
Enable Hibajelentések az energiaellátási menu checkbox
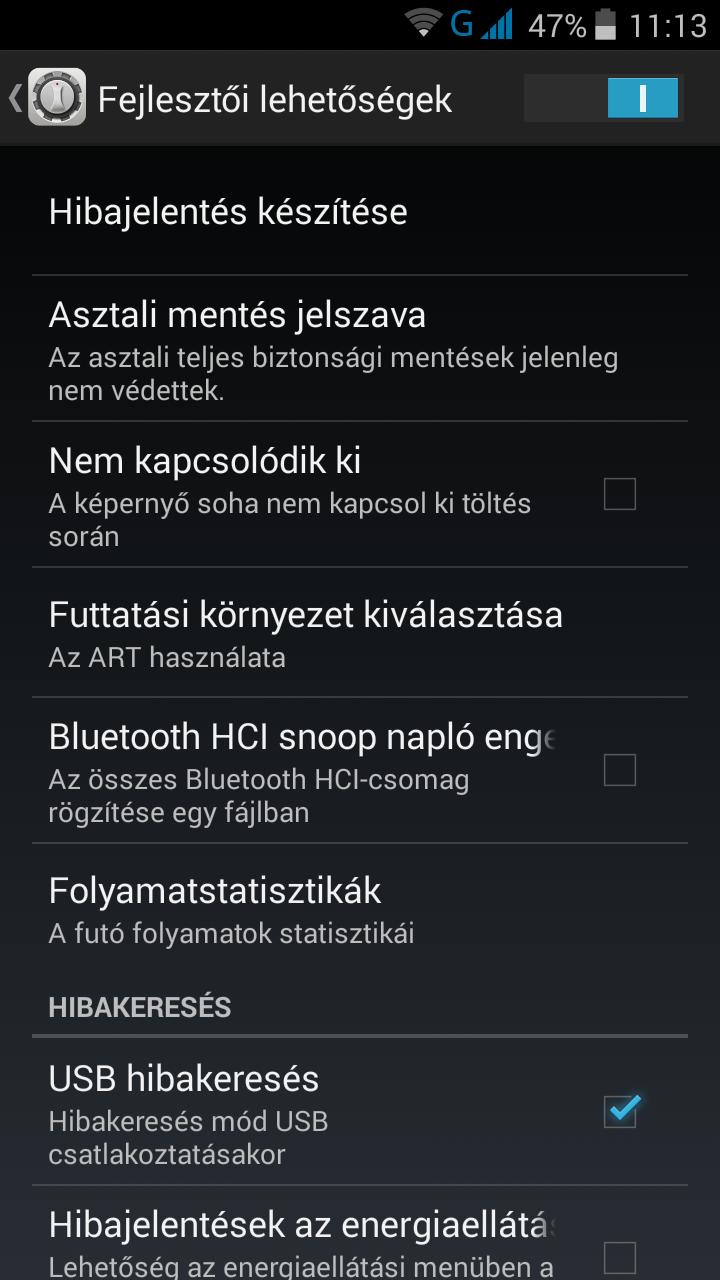tap(620, 1258)
